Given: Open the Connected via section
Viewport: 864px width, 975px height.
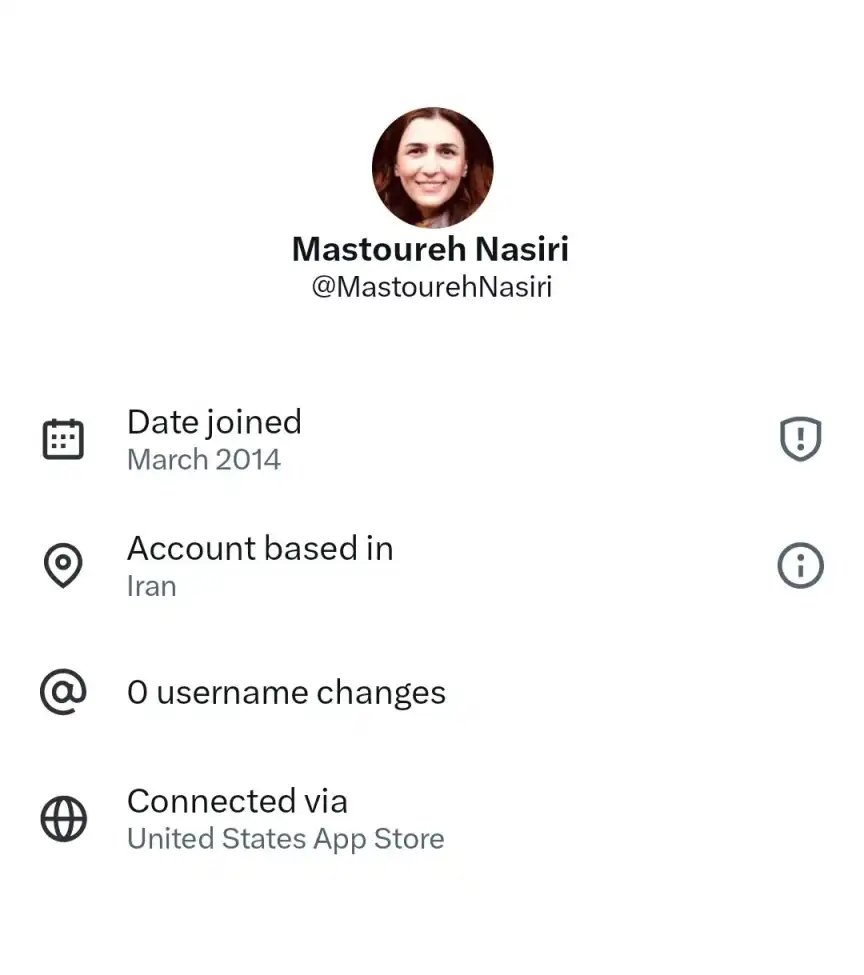Looking at the screenshot, I should (238, 801).
